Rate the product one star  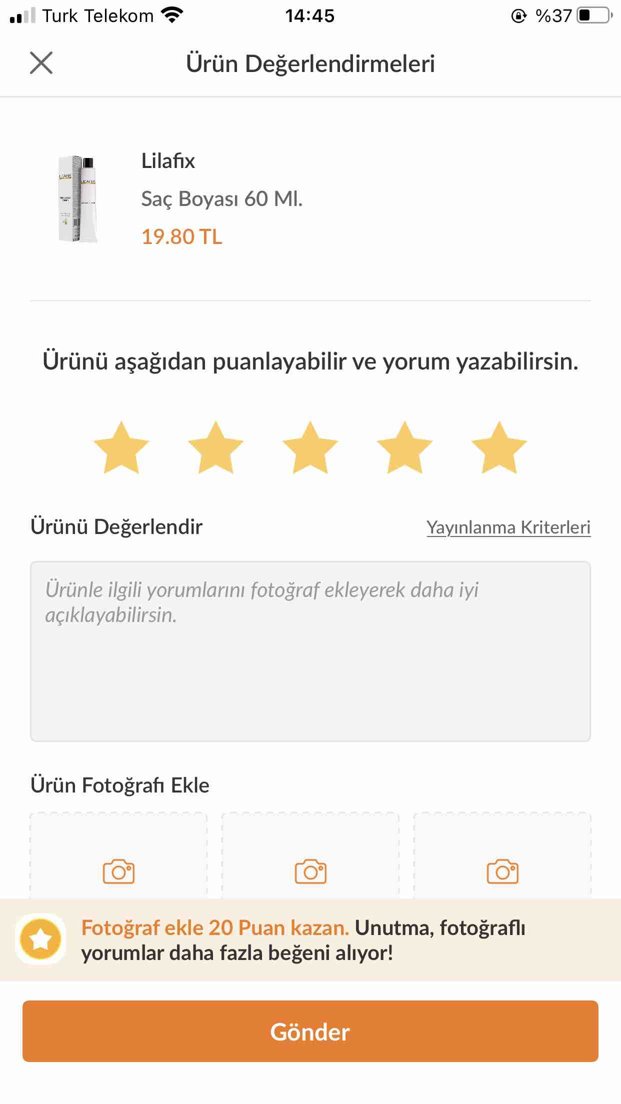pos(121,448)
